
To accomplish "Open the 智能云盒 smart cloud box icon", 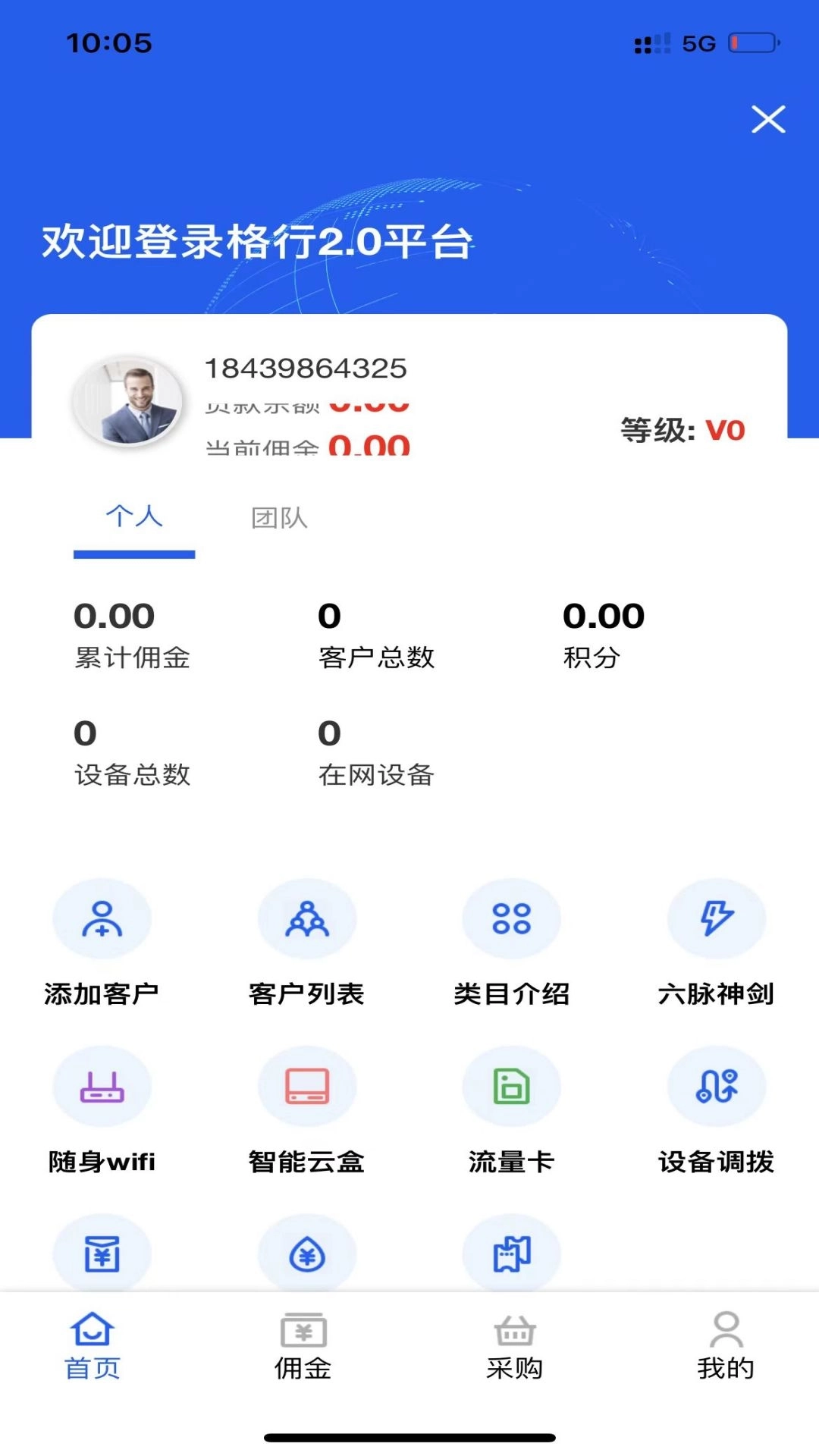I will pyautogui.click(x=307, y=1086).
